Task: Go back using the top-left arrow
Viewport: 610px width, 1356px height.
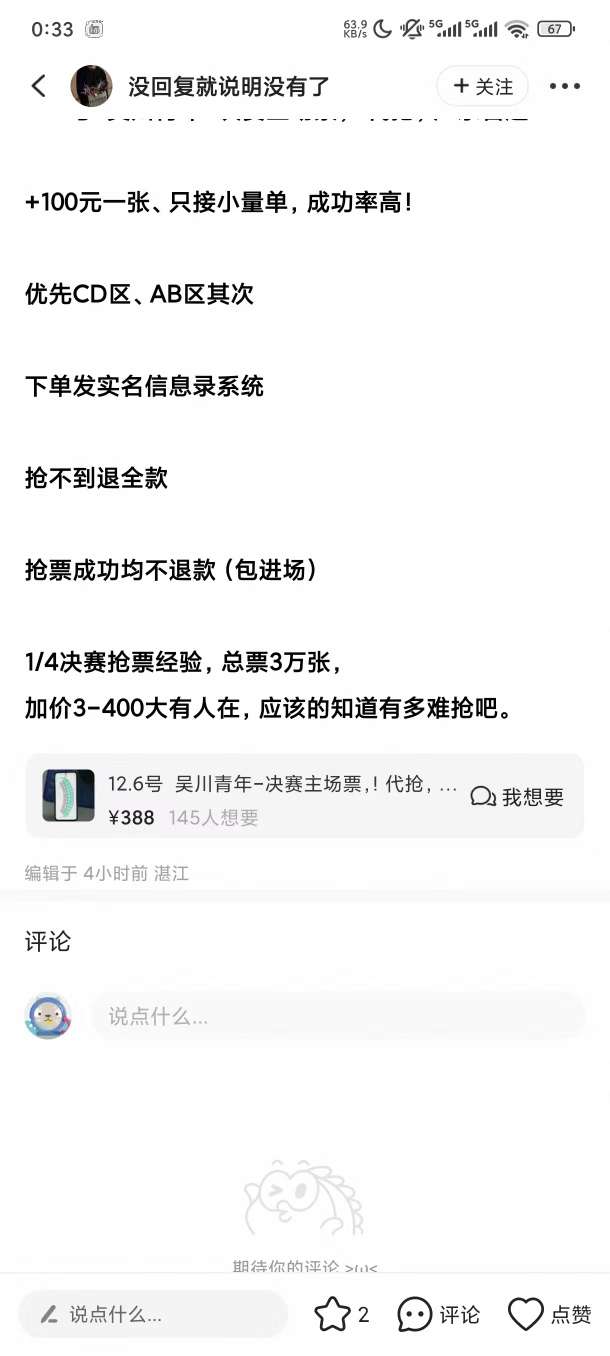Action: click(x=39, y=86)
